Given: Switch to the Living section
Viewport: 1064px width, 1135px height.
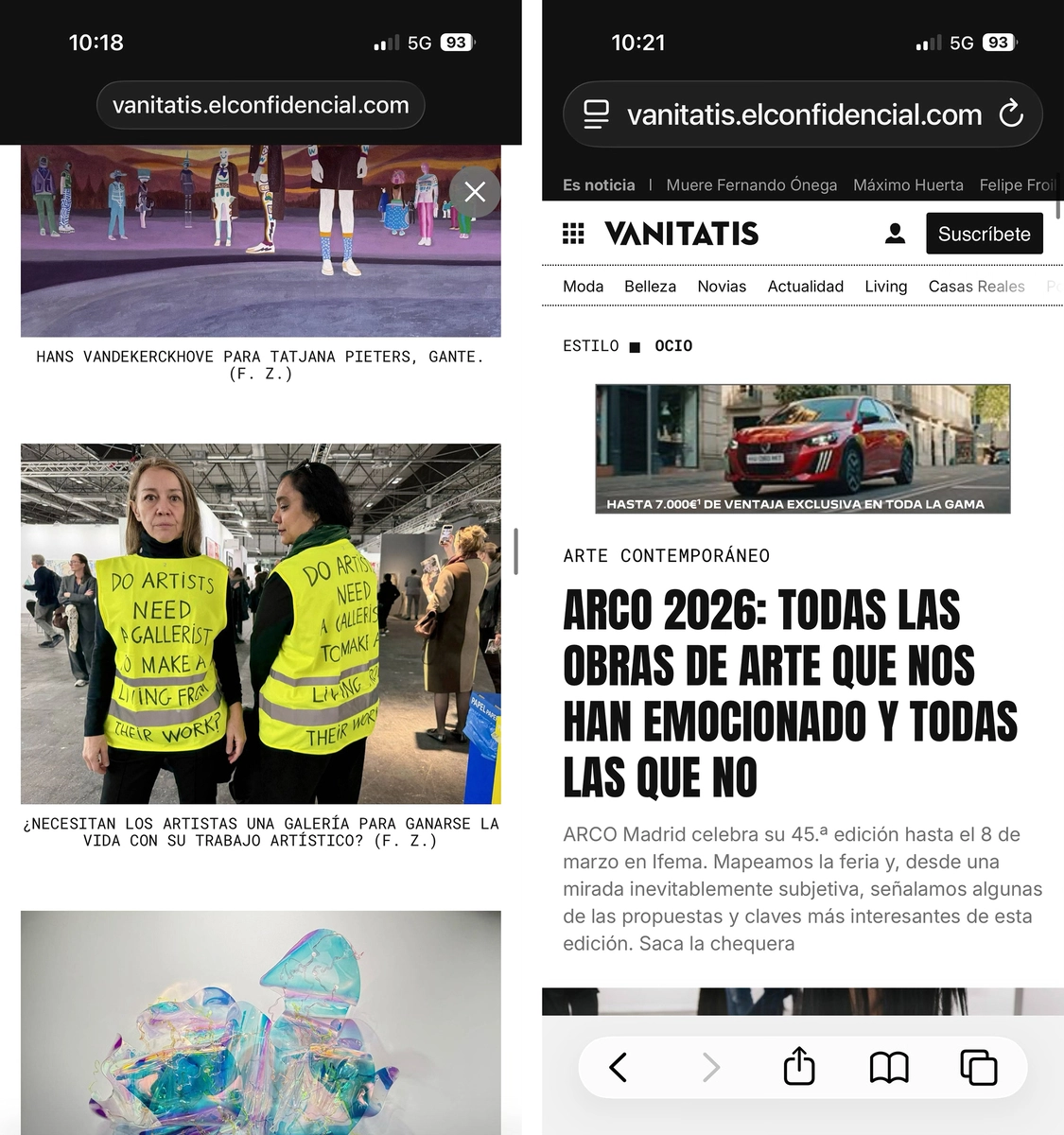Looking at the screenshot, I should pos(885,287).
